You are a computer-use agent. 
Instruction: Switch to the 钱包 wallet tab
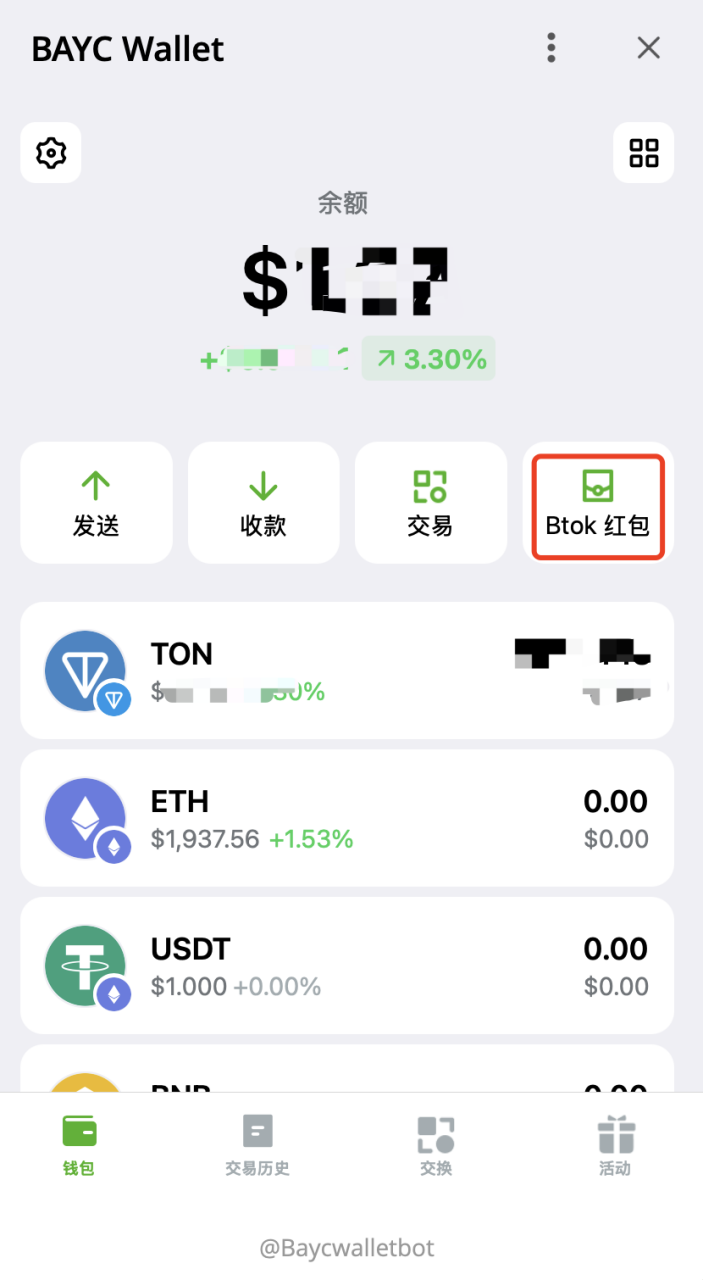pos(79,1145)
